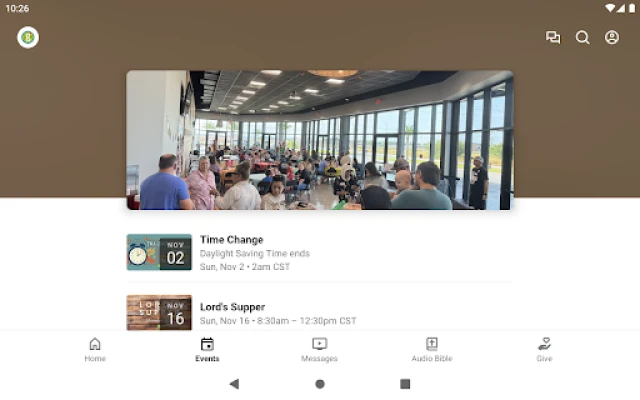
Task: Tap the system home button
Action: click(320, 384)
